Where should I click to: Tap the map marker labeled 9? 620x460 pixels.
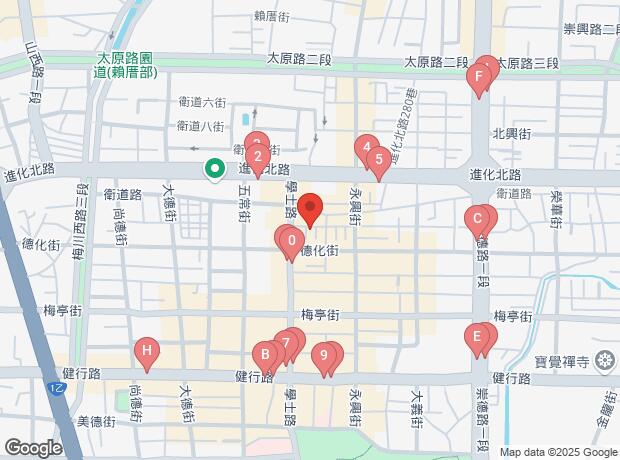(x=323, y=354)
